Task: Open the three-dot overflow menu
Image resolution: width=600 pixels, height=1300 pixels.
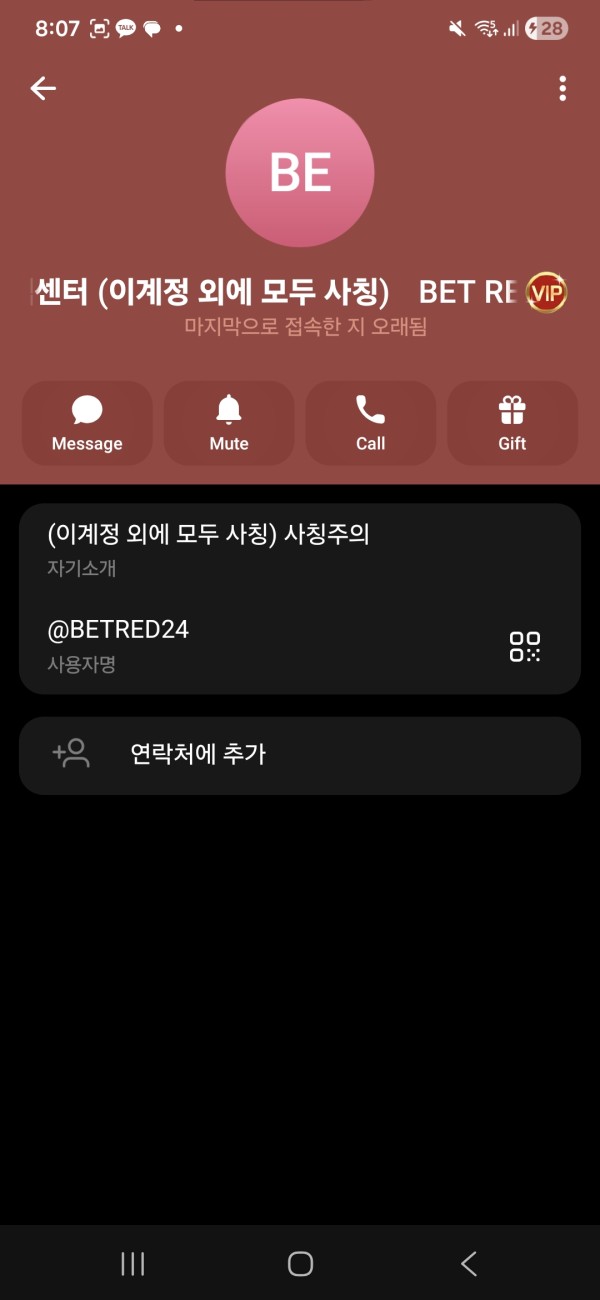Action: [x=563, y=88]
